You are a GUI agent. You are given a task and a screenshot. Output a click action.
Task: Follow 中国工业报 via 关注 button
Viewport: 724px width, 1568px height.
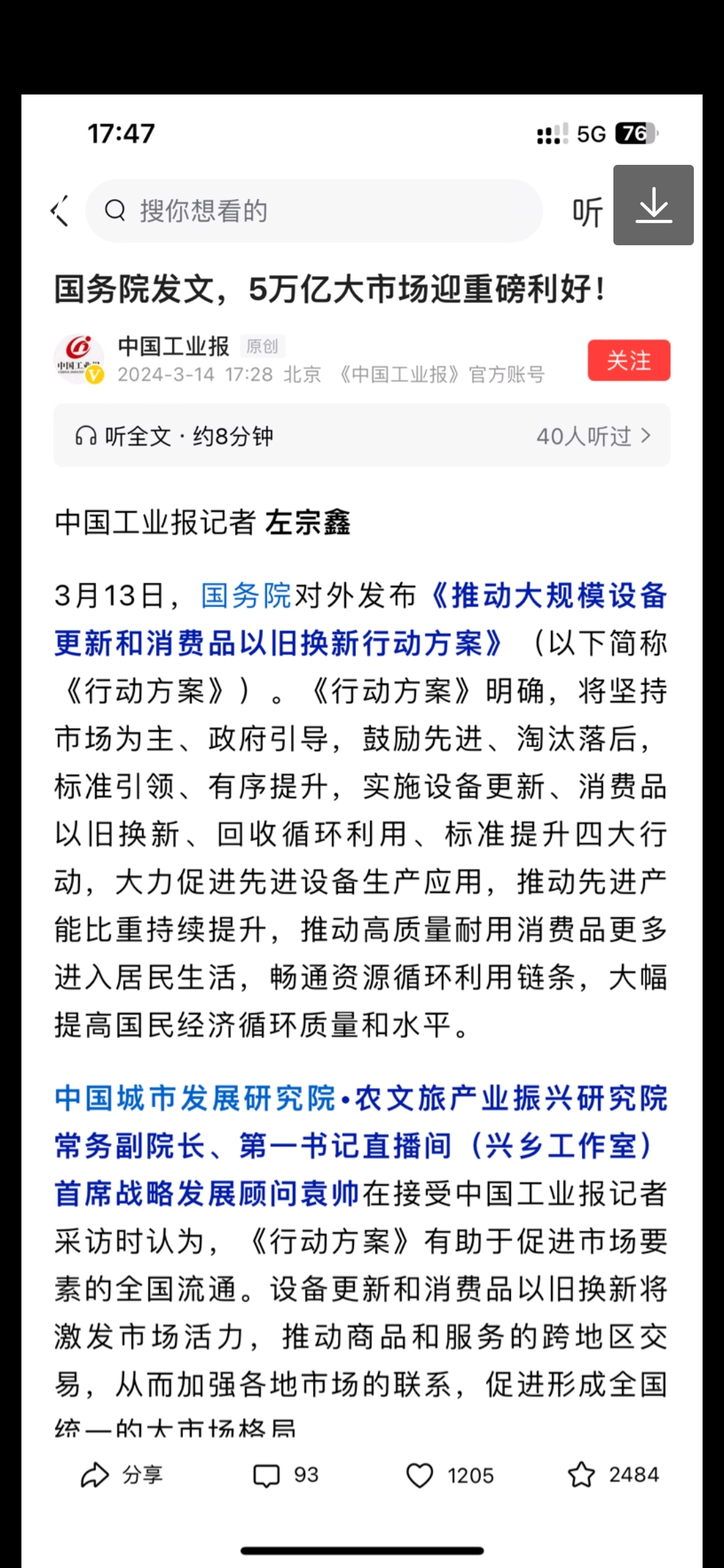(628, 361)
